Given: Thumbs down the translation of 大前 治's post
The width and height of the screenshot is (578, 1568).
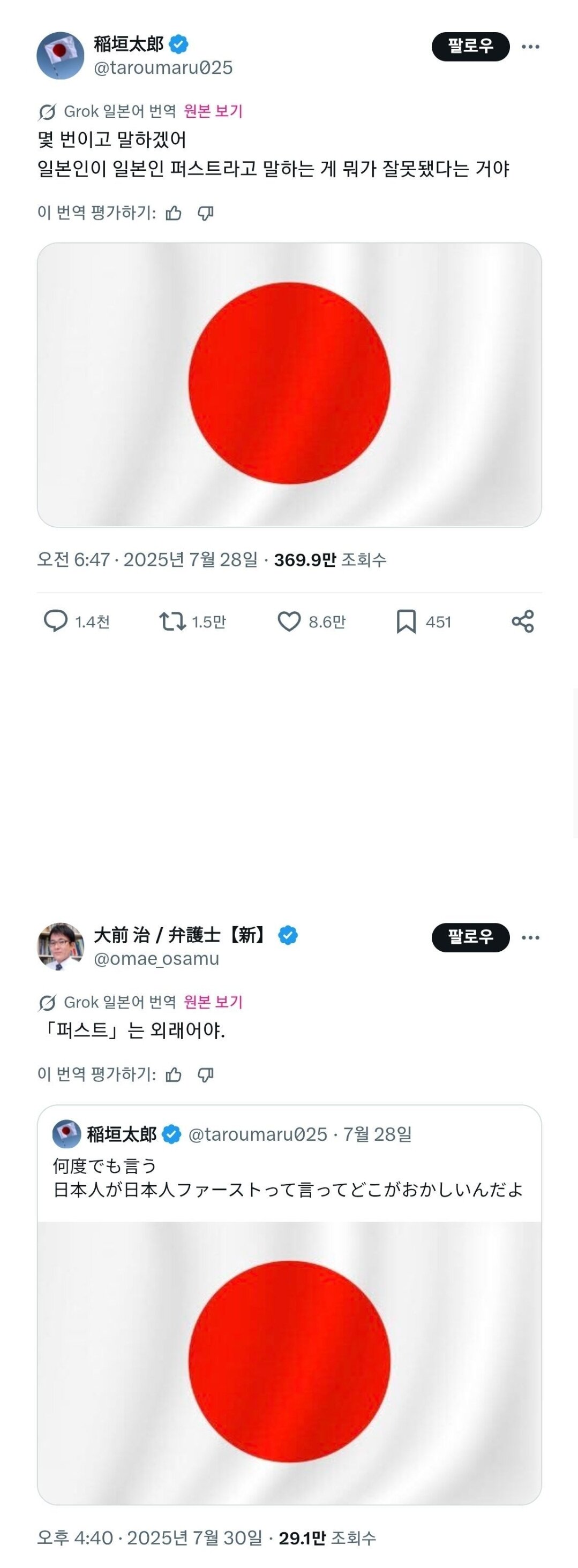Looking at the screenshot, I should pos(206,1075).
